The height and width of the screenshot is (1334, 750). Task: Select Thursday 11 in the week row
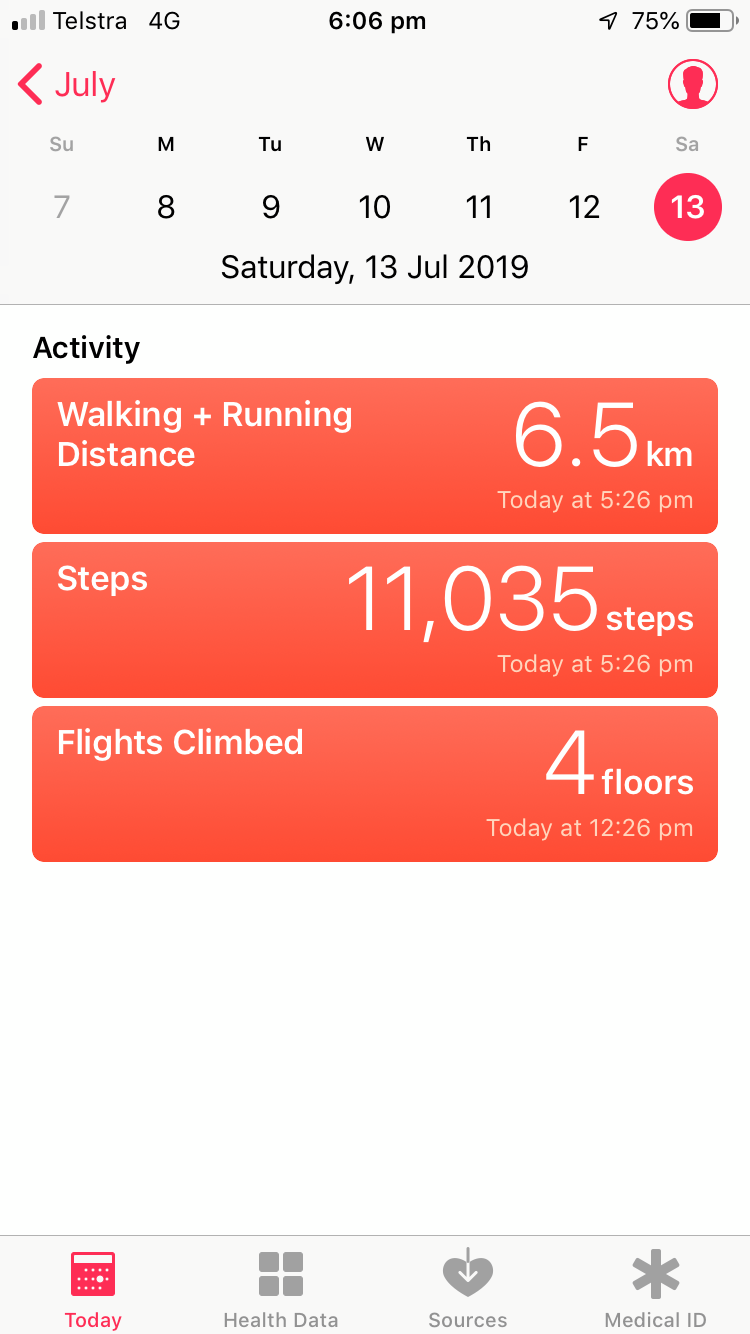[x=479, y=207]
